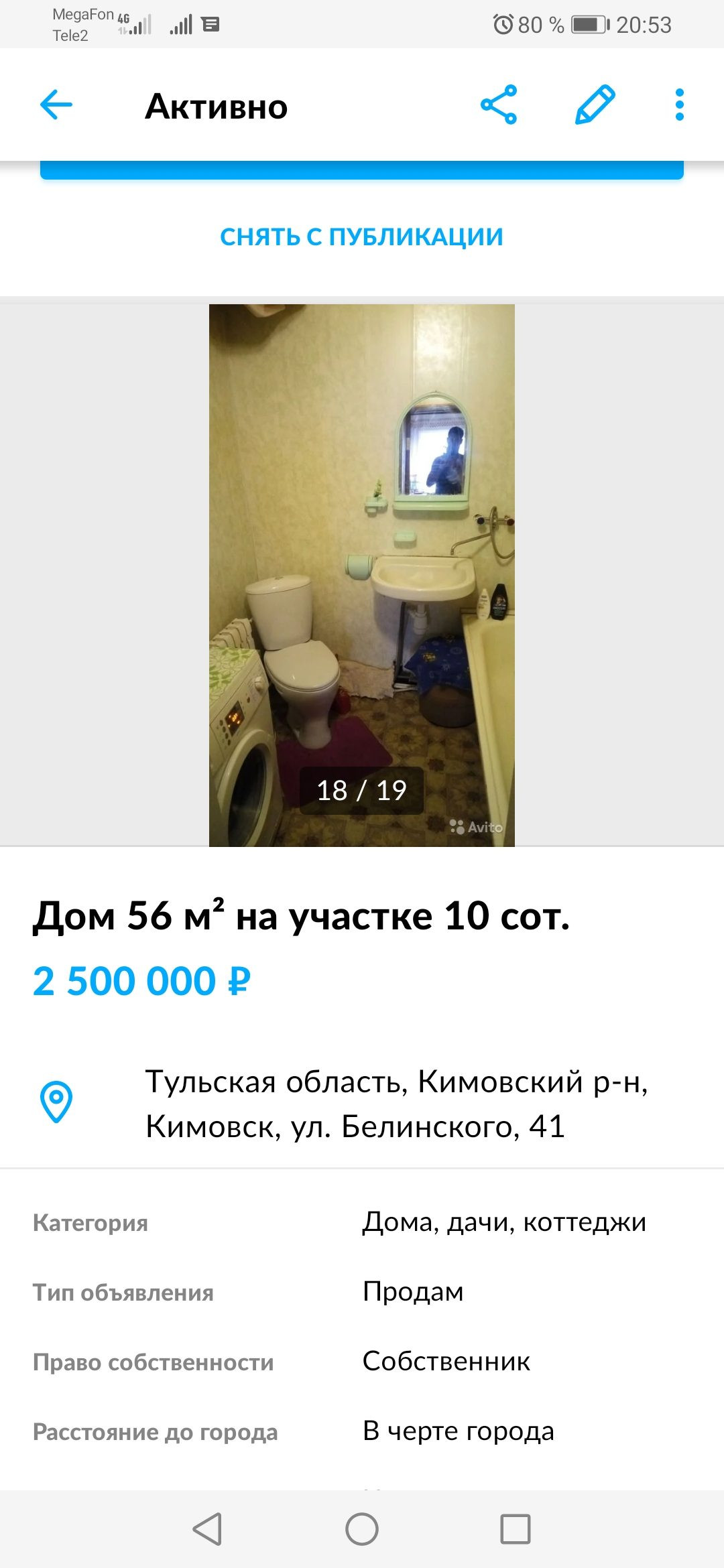This screenshot has width=724, height=1568.
Task: Share this house listing
Action: pos(499,105)
